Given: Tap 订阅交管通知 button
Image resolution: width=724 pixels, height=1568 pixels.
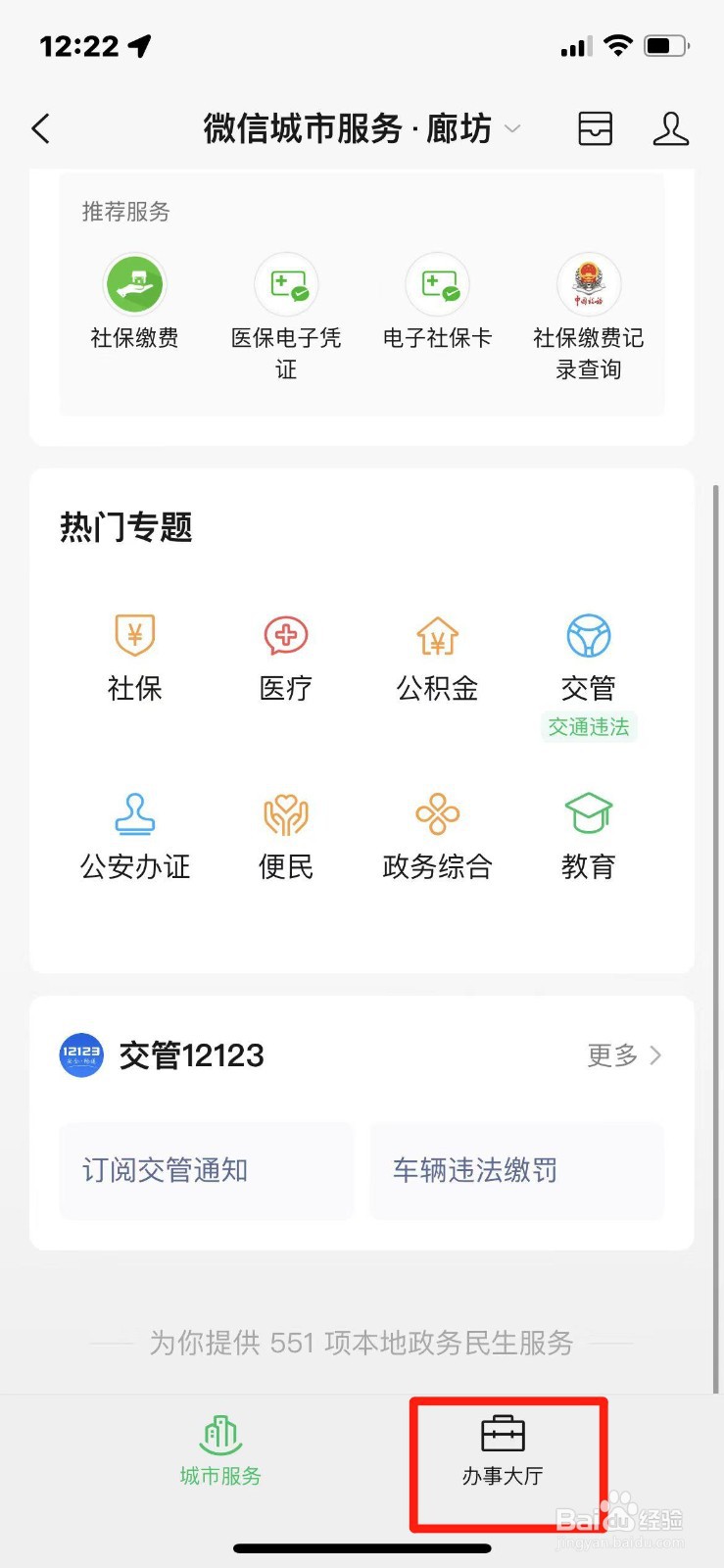Looking at the screenshot, I should [207, 1170].
